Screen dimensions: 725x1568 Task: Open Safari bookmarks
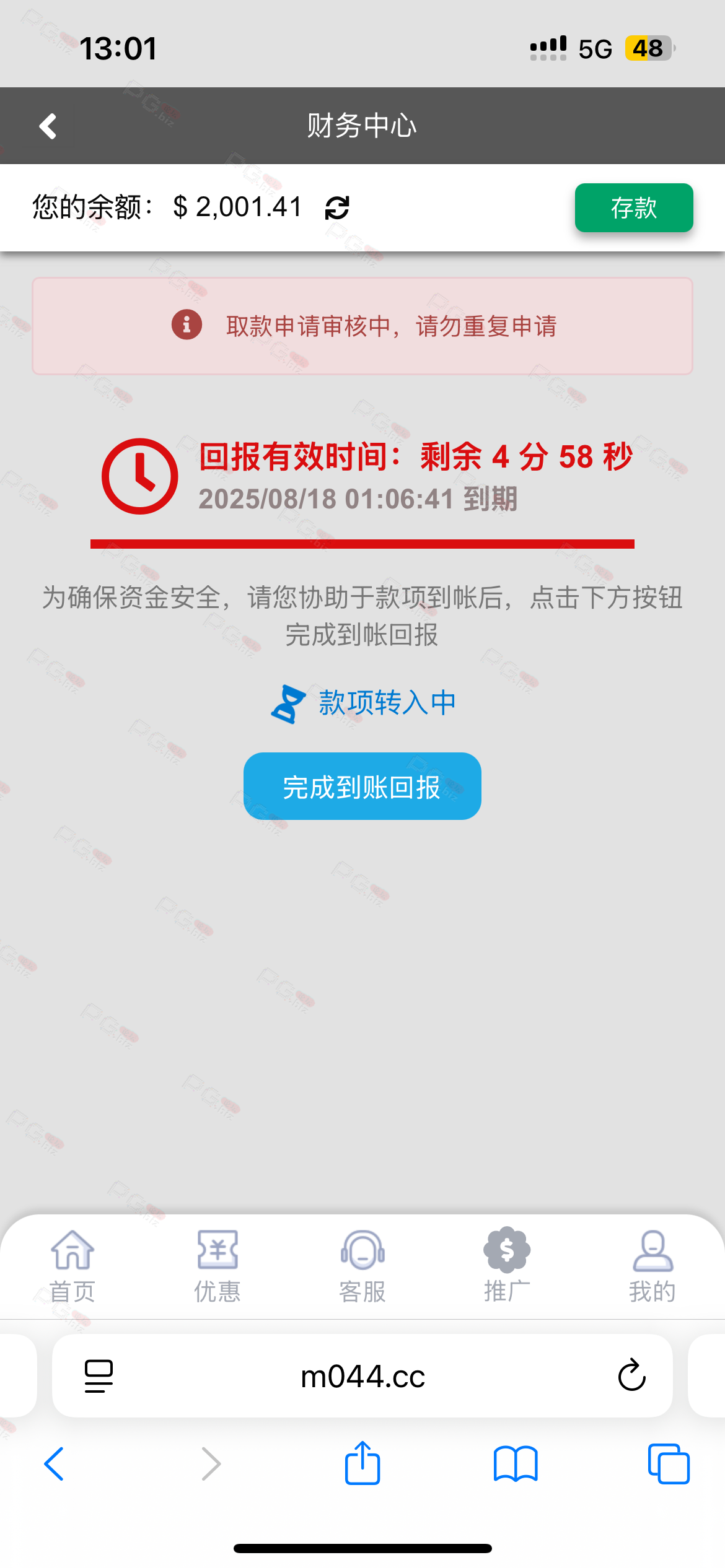pyautogui.click(x=516, y=1464)
